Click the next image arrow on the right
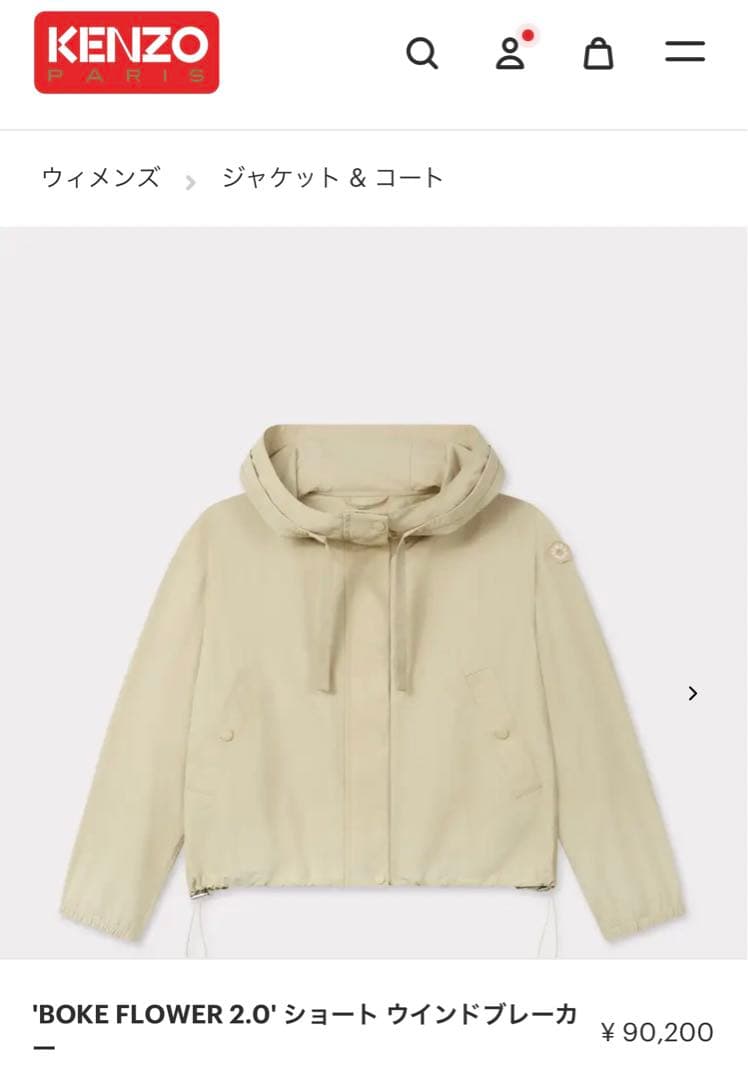 (692, 693)
